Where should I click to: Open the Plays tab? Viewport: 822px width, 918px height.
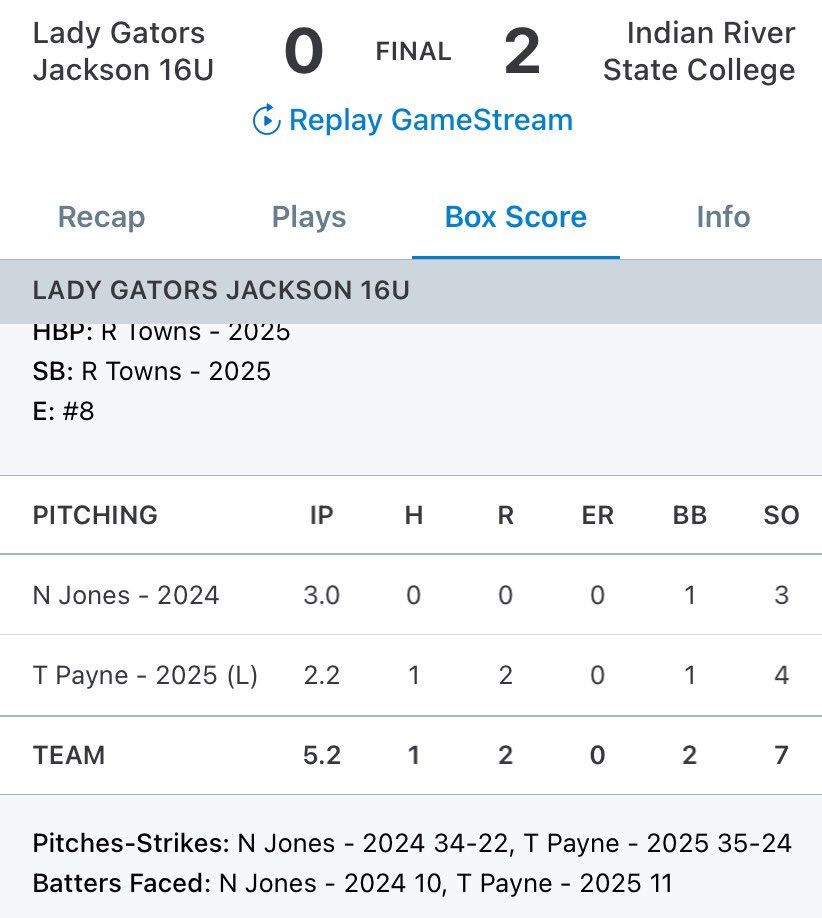click(309, 217)
